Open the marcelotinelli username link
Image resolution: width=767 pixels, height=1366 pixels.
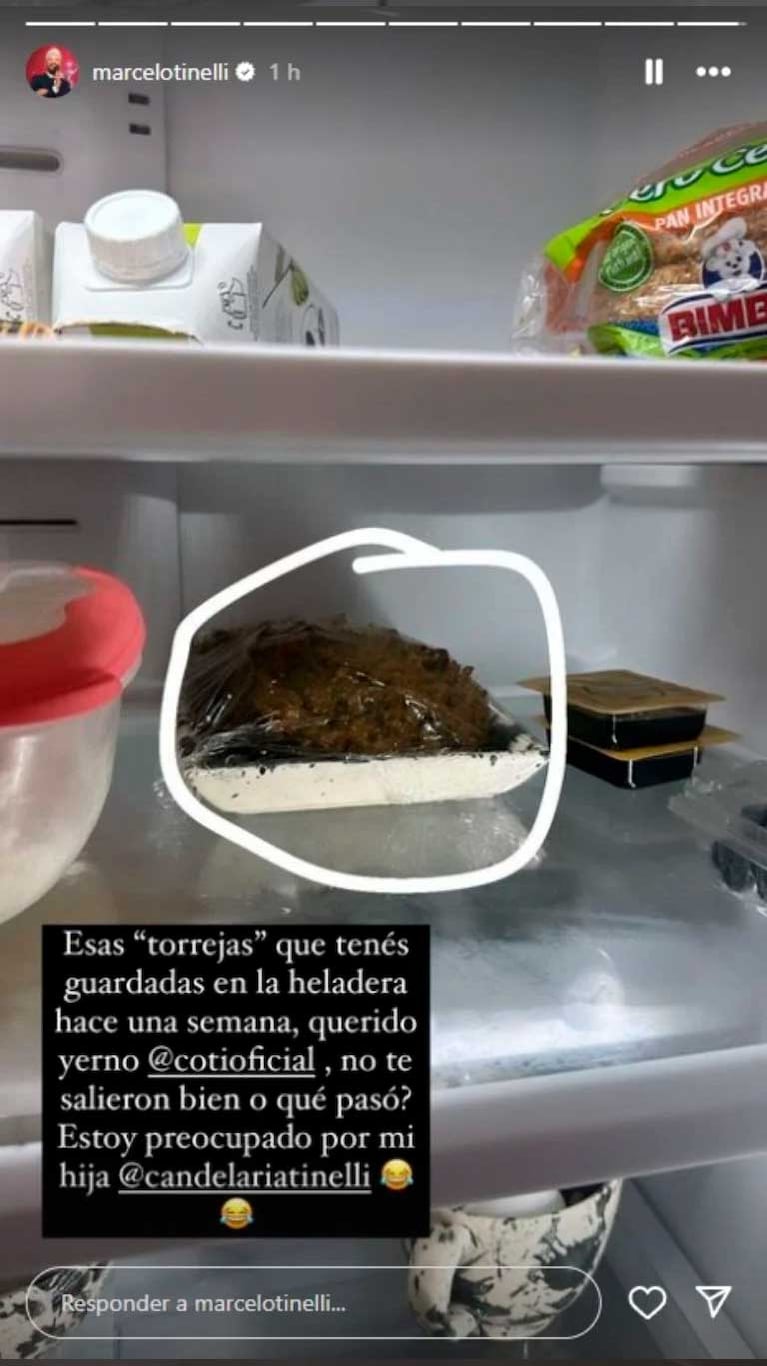tap(159, 72)
